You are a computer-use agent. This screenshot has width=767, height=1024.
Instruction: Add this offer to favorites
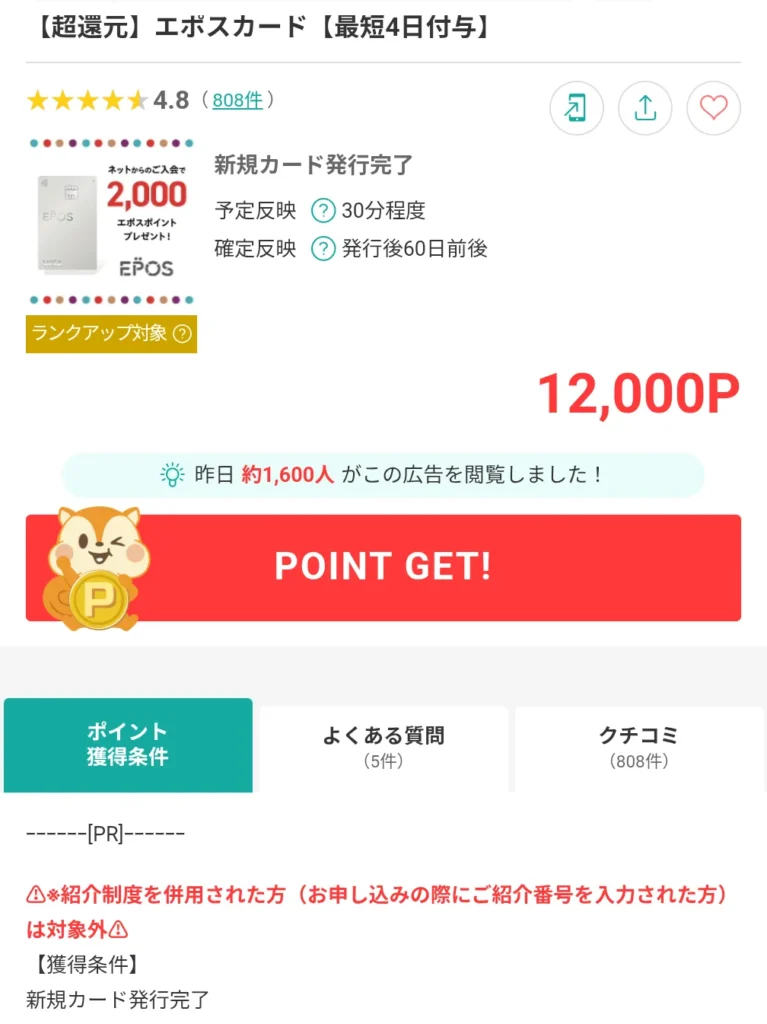713,107
